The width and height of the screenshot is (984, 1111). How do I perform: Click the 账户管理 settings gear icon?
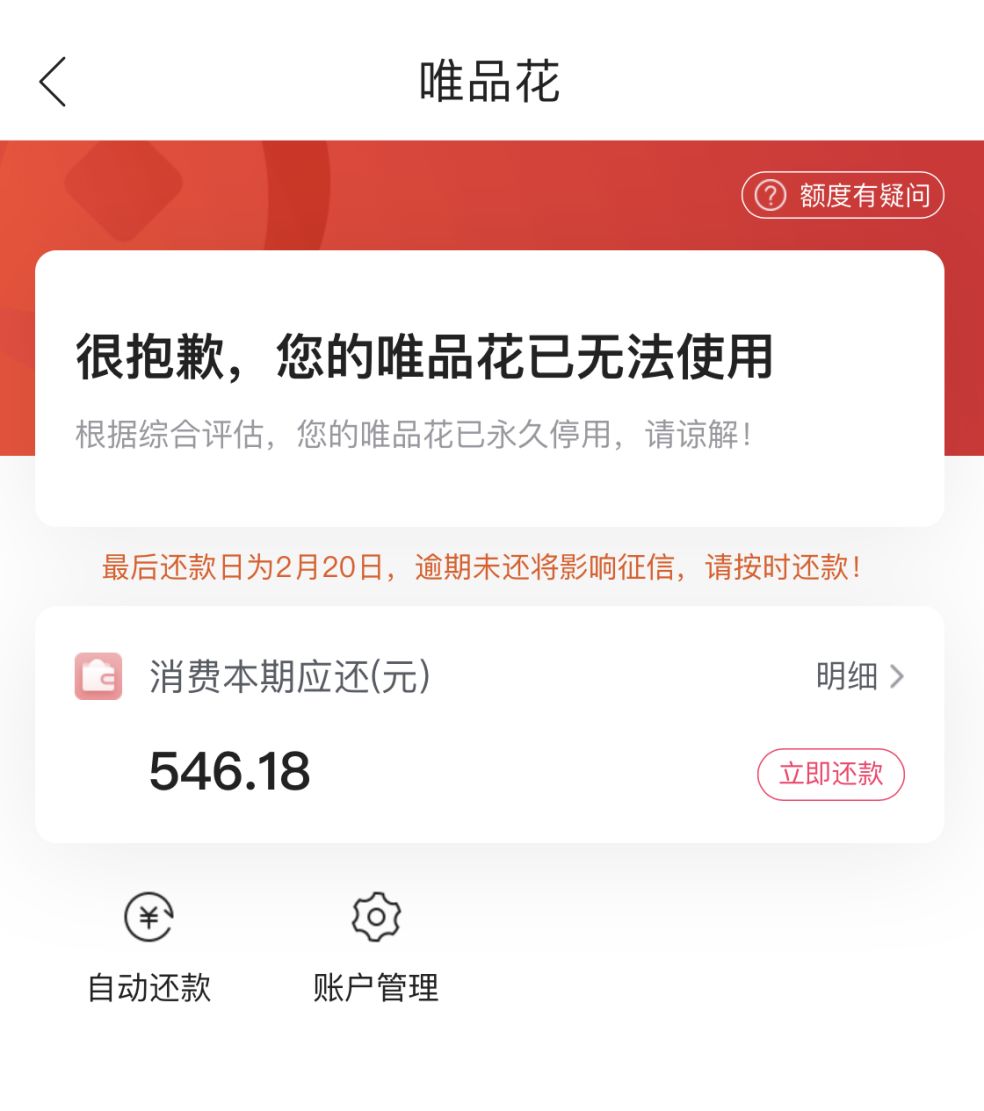(377, 914)
